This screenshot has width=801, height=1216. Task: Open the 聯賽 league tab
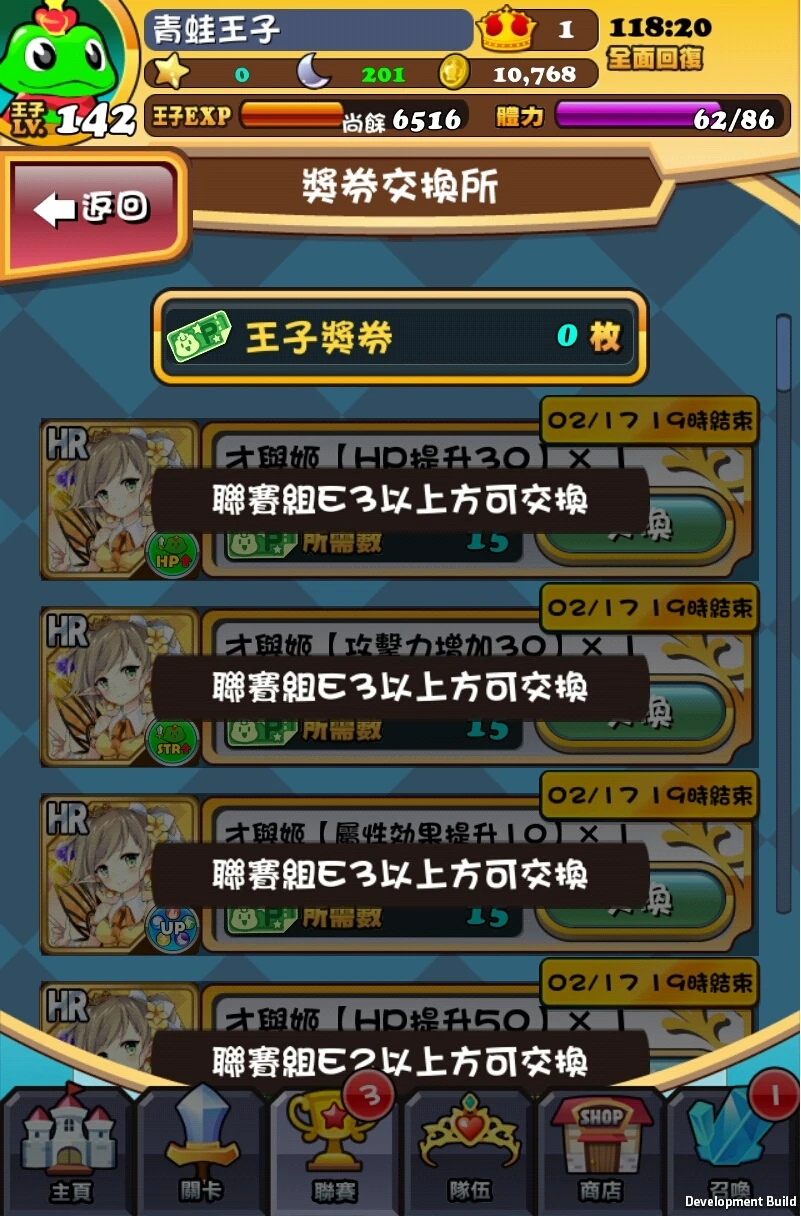(333, 1150)
